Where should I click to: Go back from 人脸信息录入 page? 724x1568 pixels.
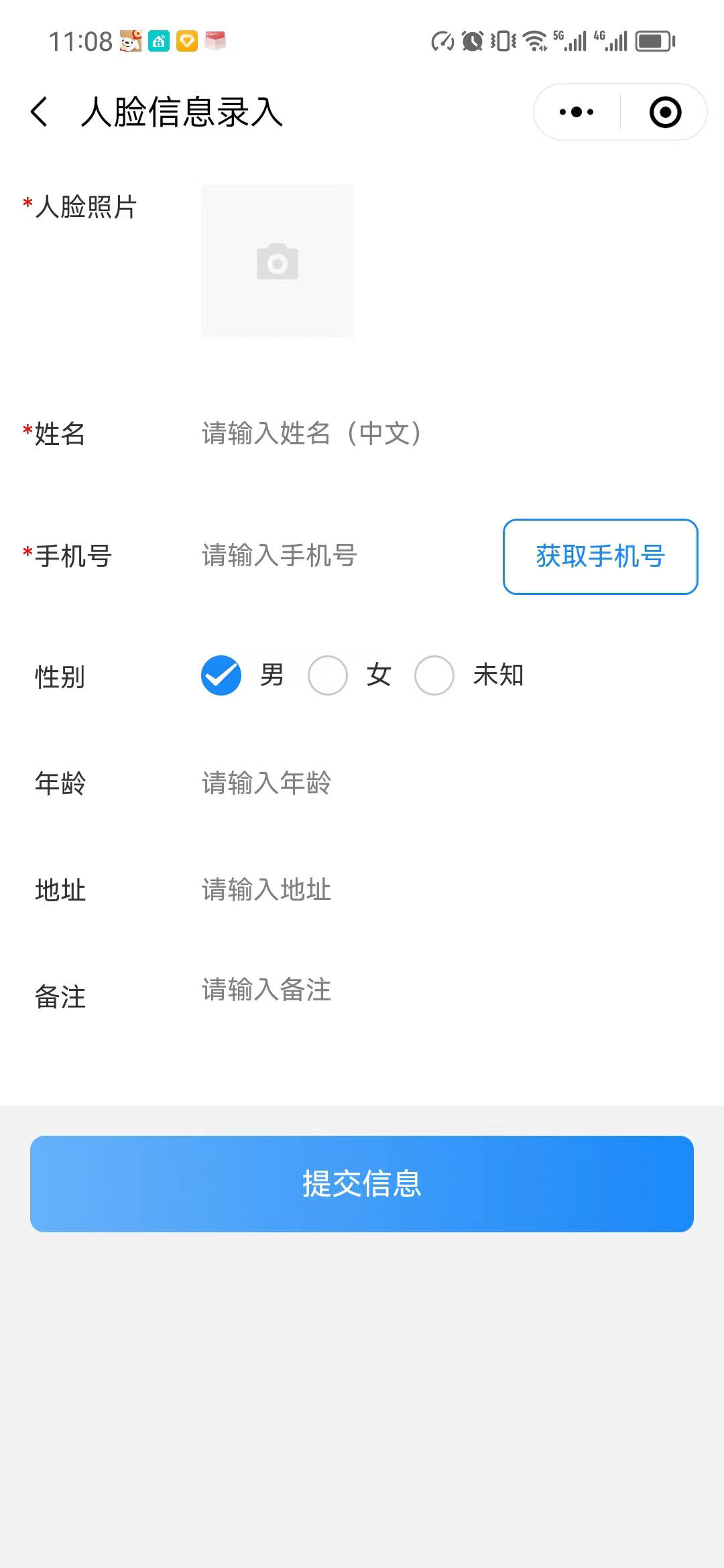(x=40, y=111)
